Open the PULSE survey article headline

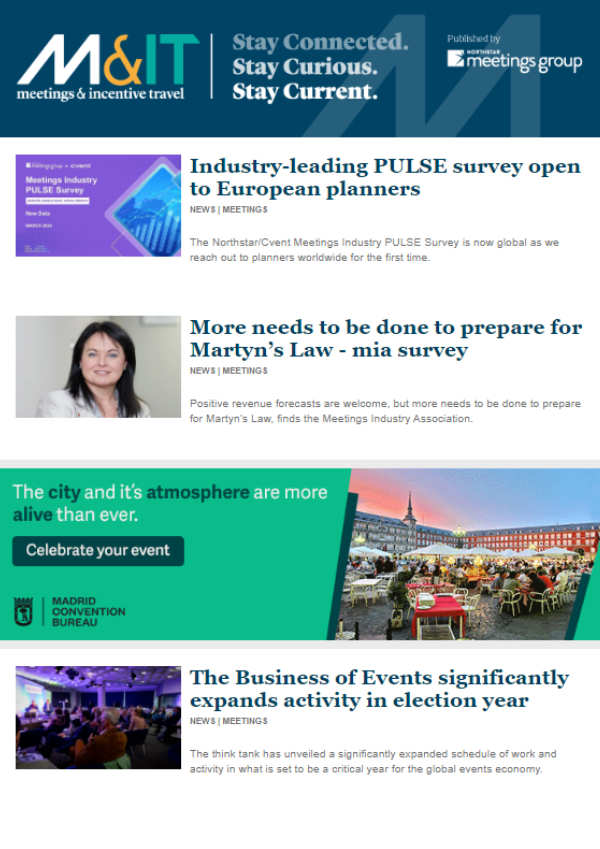pyautogui.click(x=384, y=177)
